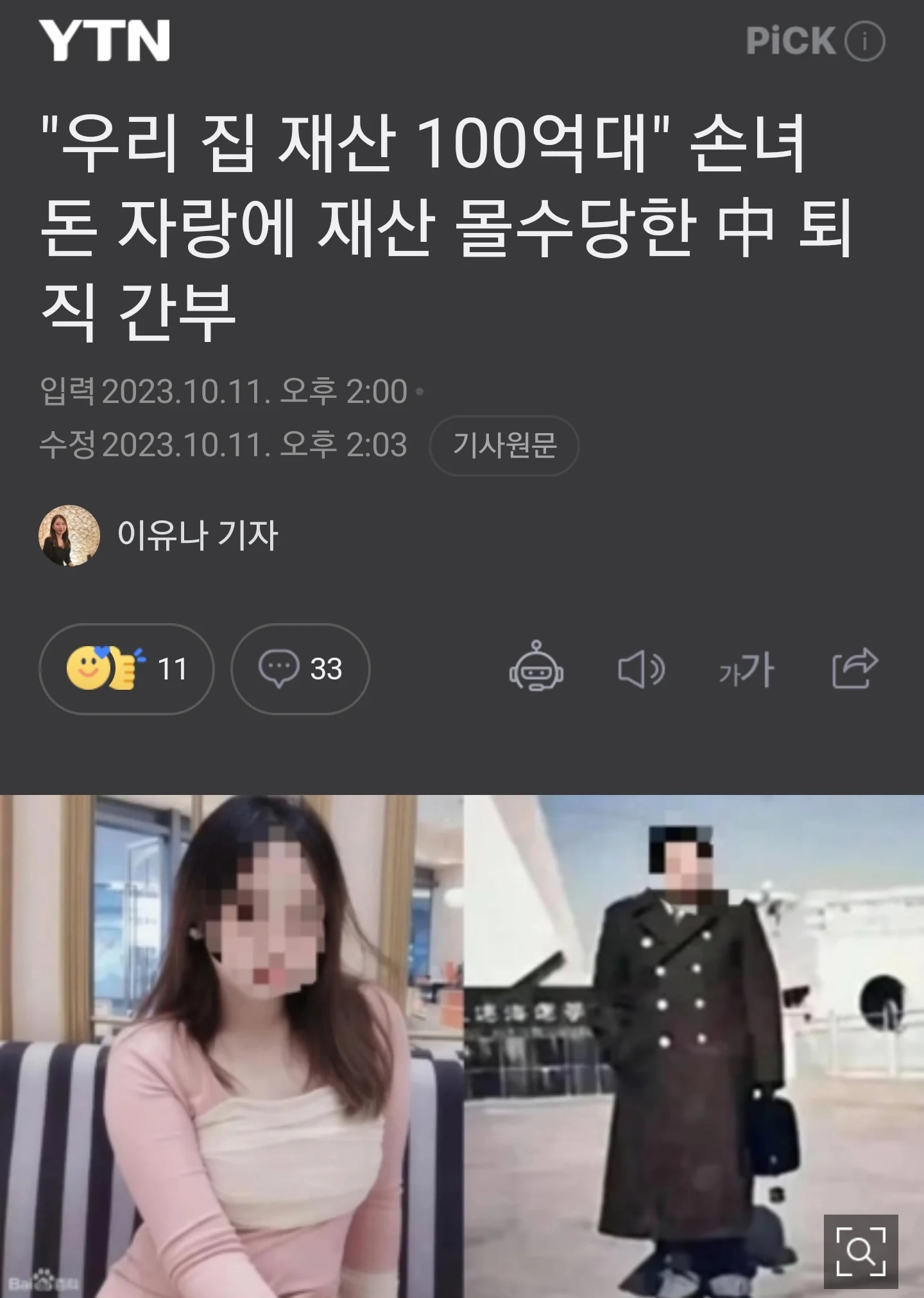Open the 33 comments
924x1298 pixels.
point(300,669)
